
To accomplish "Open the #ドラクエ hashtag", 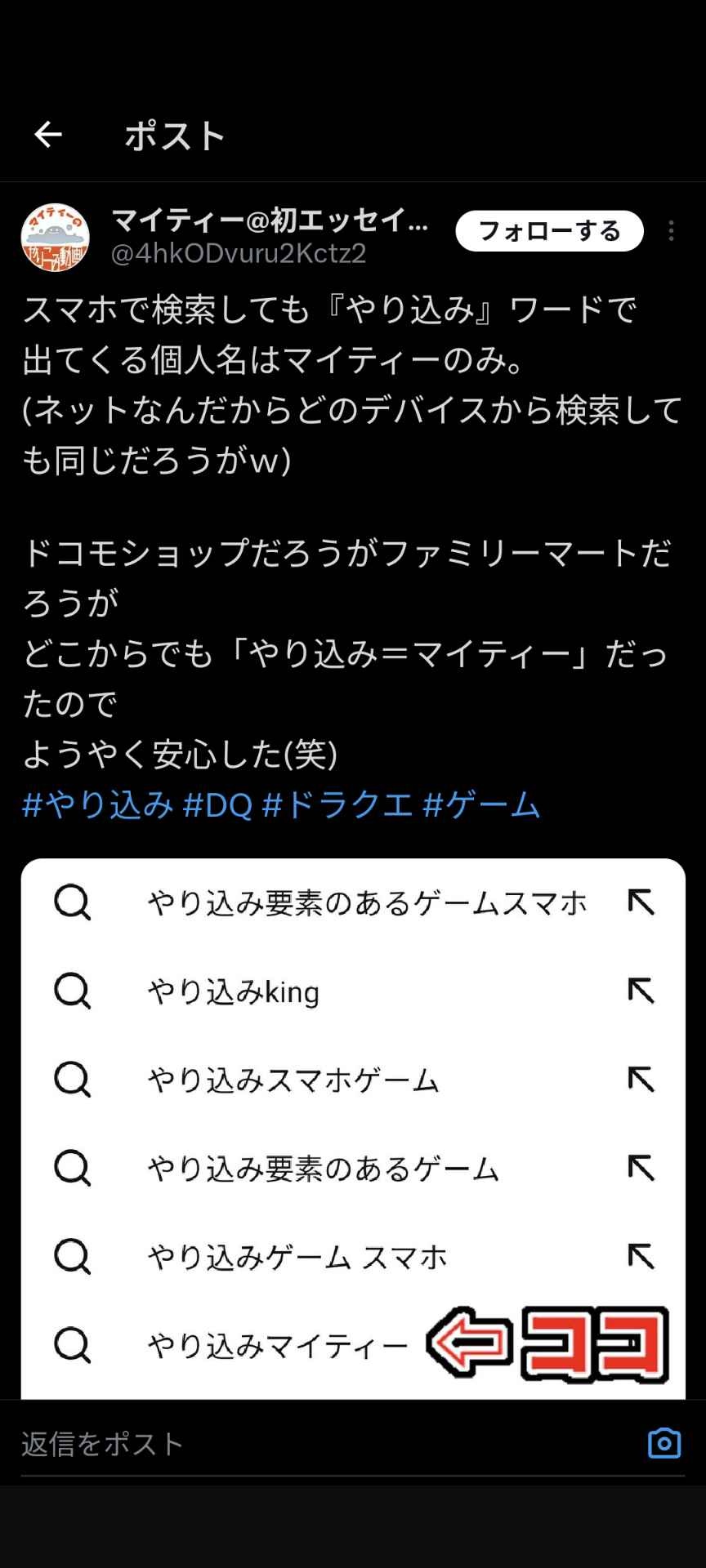I will click(x=338, y=805).
